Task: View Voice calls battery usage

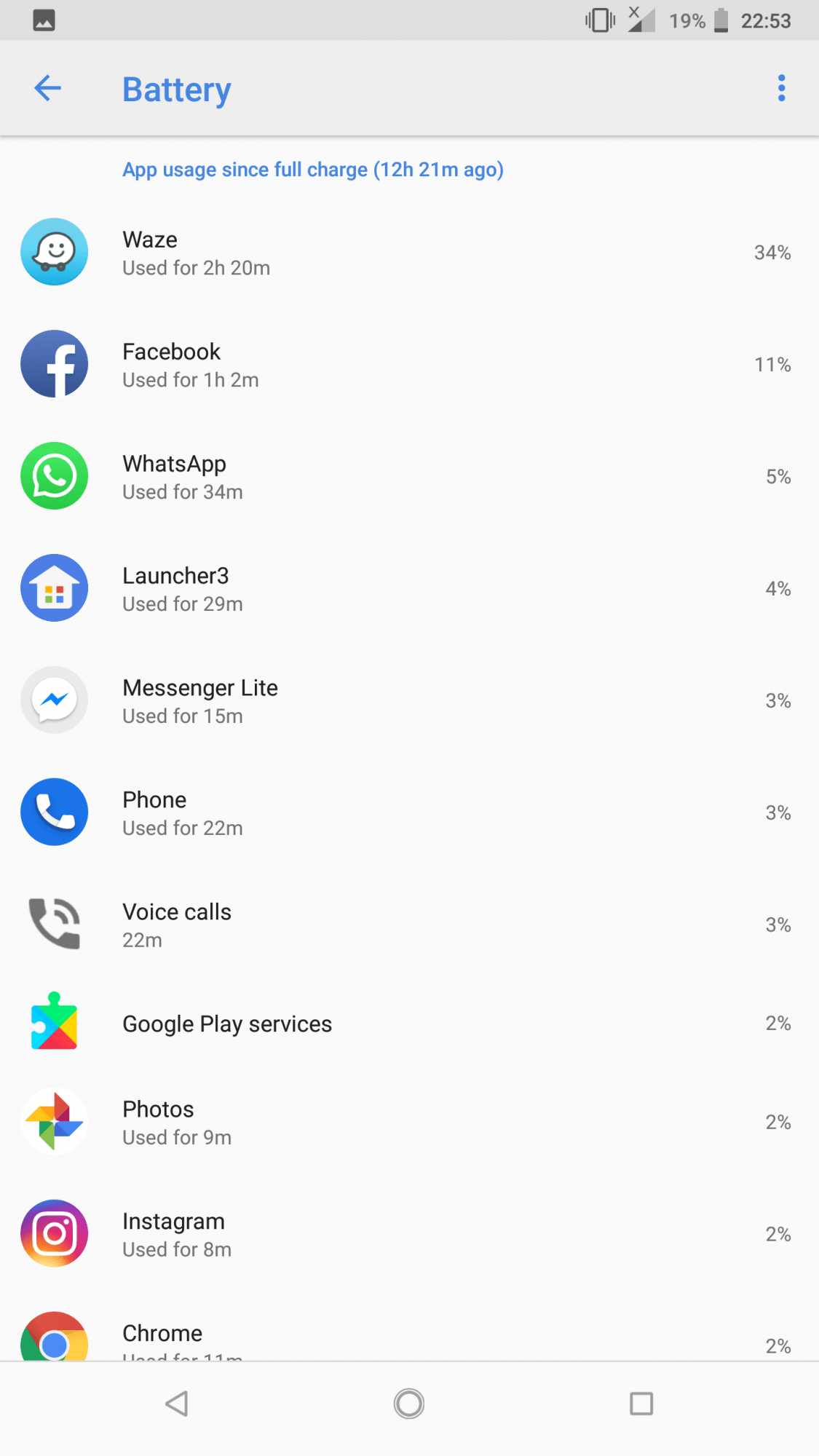Action: (x=408, y=925)
